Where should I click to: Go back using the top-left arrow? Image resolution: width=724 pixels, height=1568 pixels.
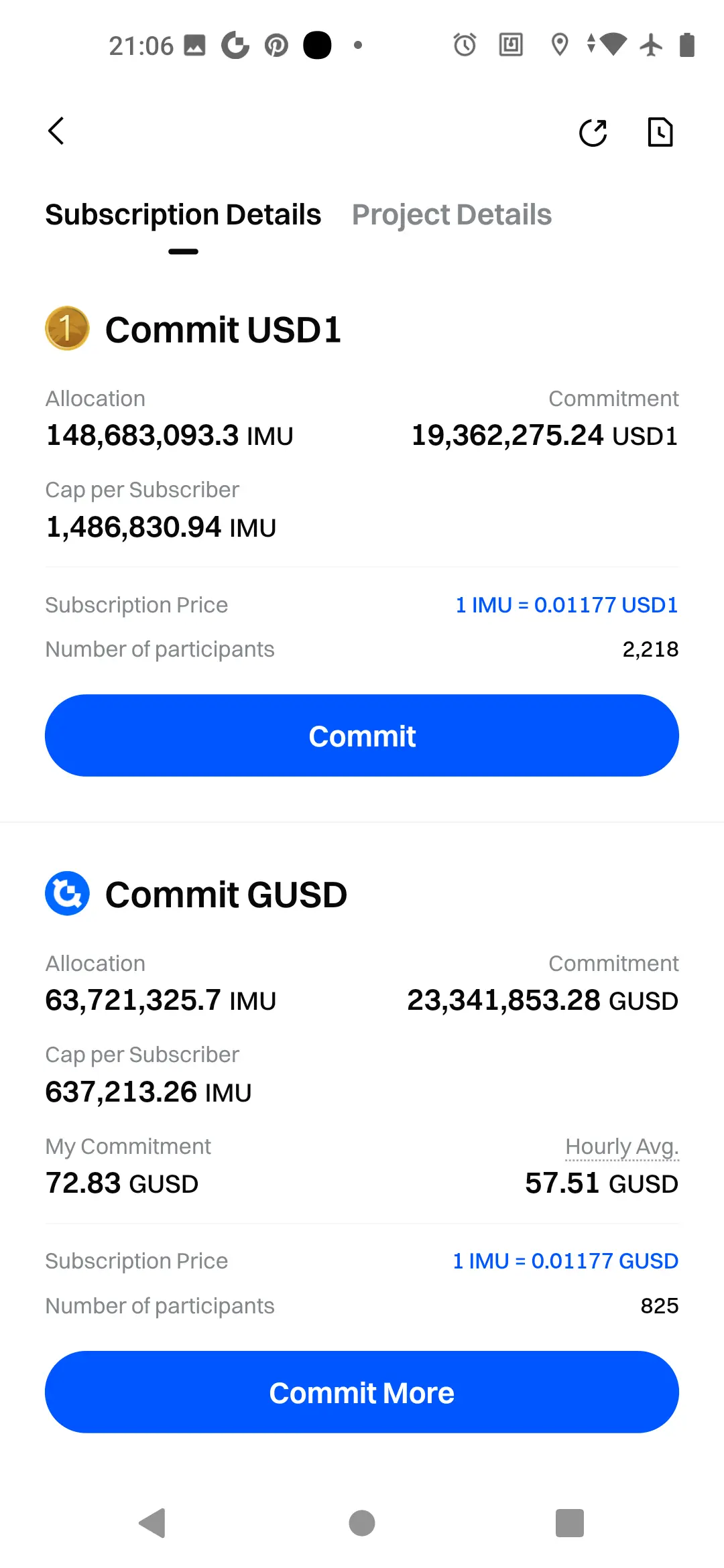click(56, 131)
